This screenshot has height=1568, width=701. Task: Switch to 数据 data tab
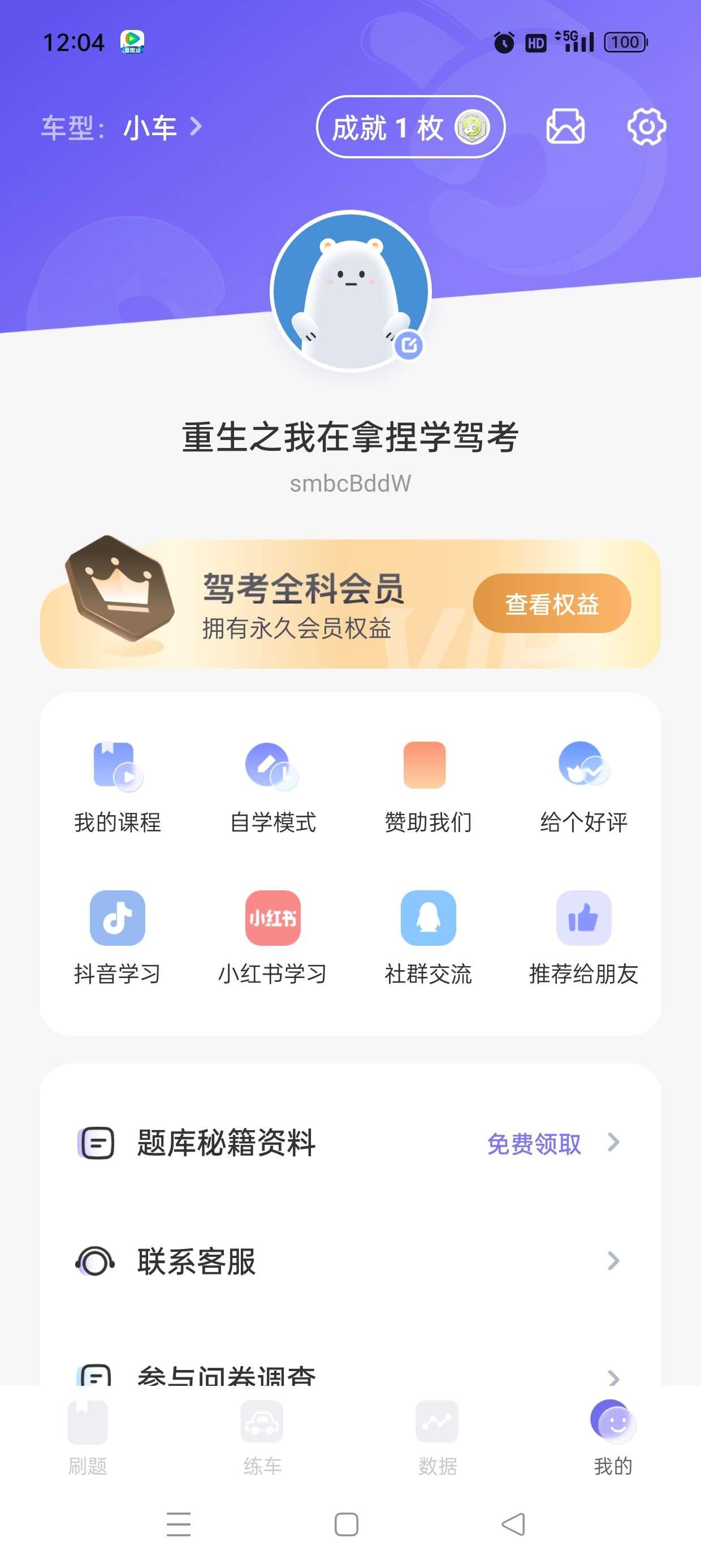pyautogui.click(x=437, y=1442)
